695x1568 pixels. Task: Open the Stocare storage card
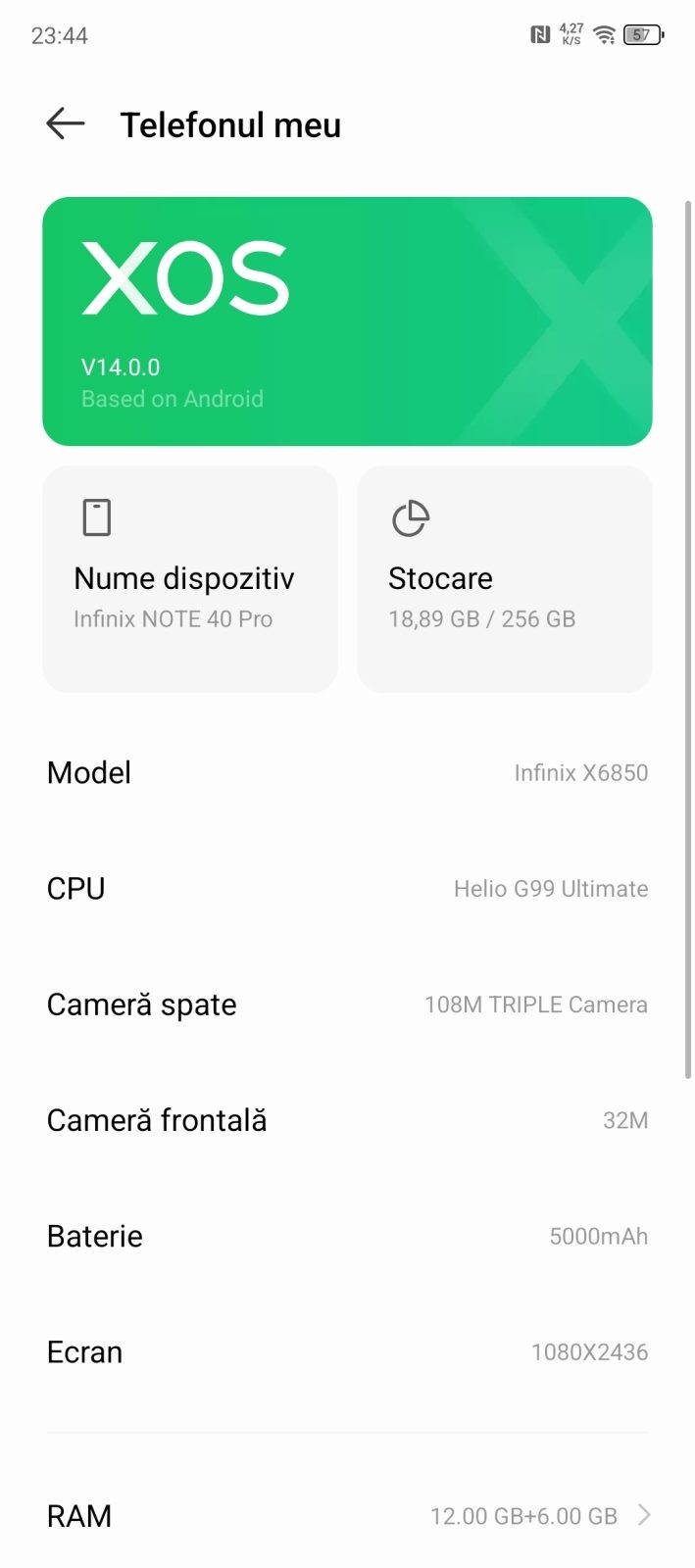[x=504, y=579]
